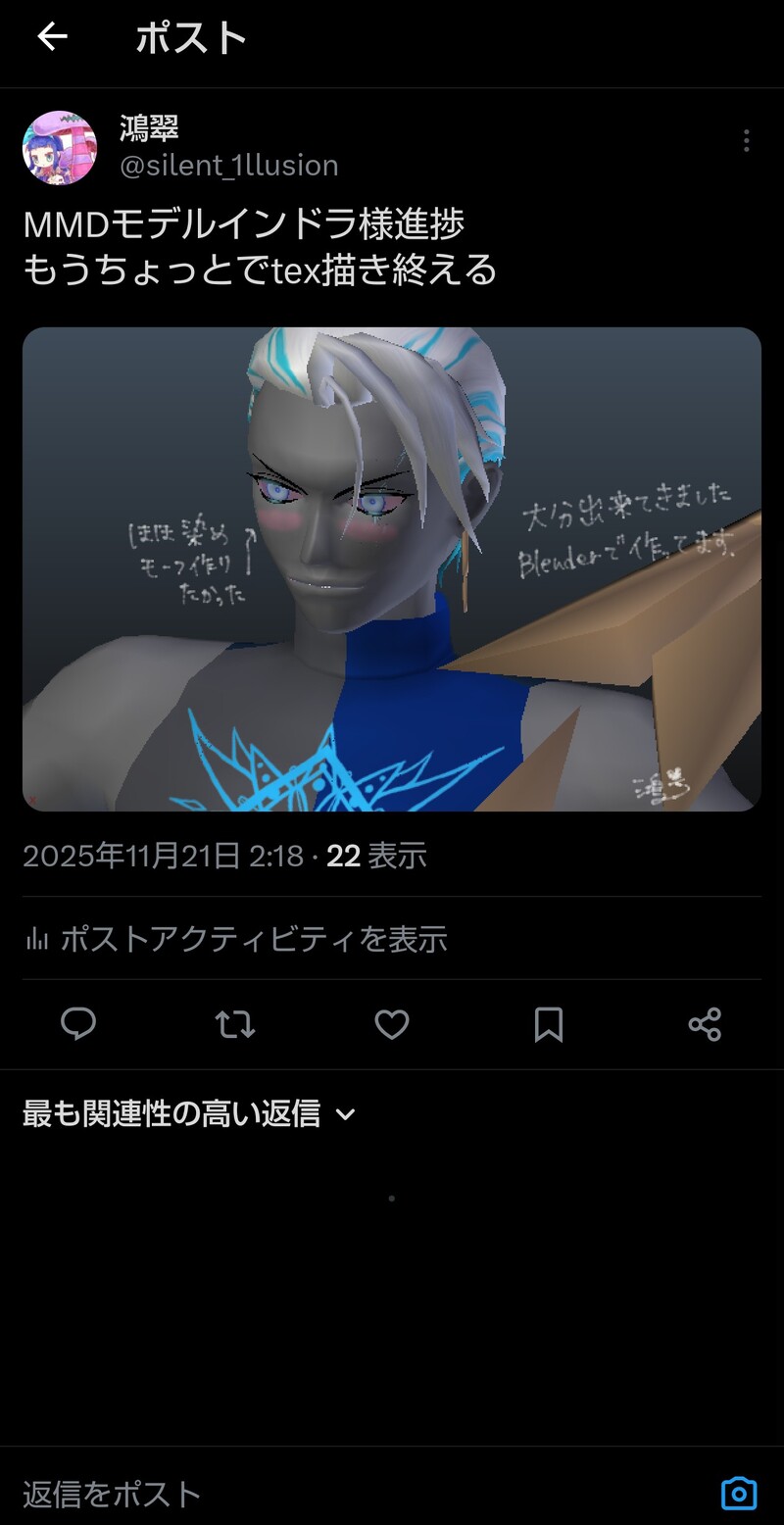Share this post

click(705, 1025)
